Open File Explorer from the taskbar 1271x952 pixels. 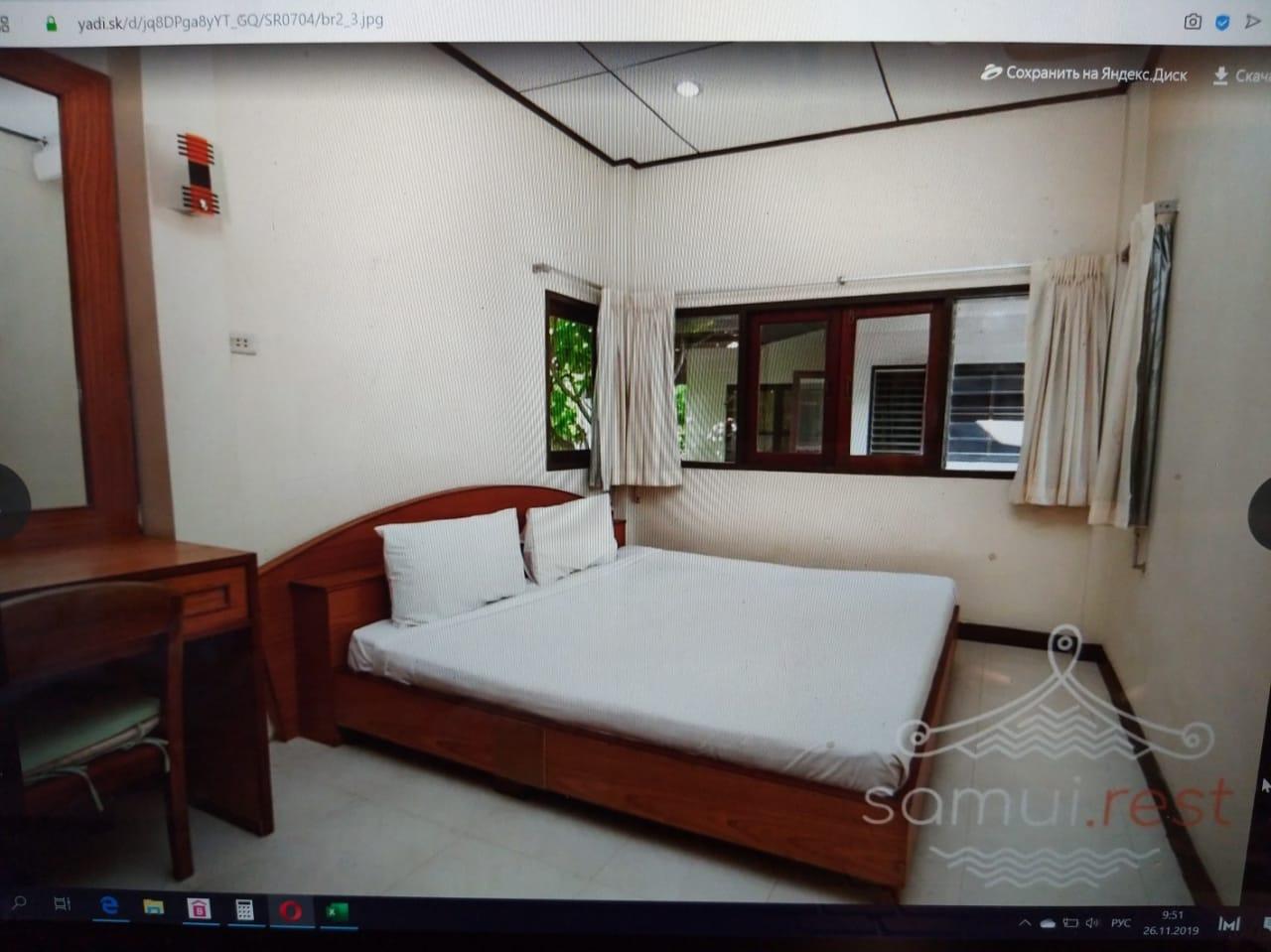(153, 906)
